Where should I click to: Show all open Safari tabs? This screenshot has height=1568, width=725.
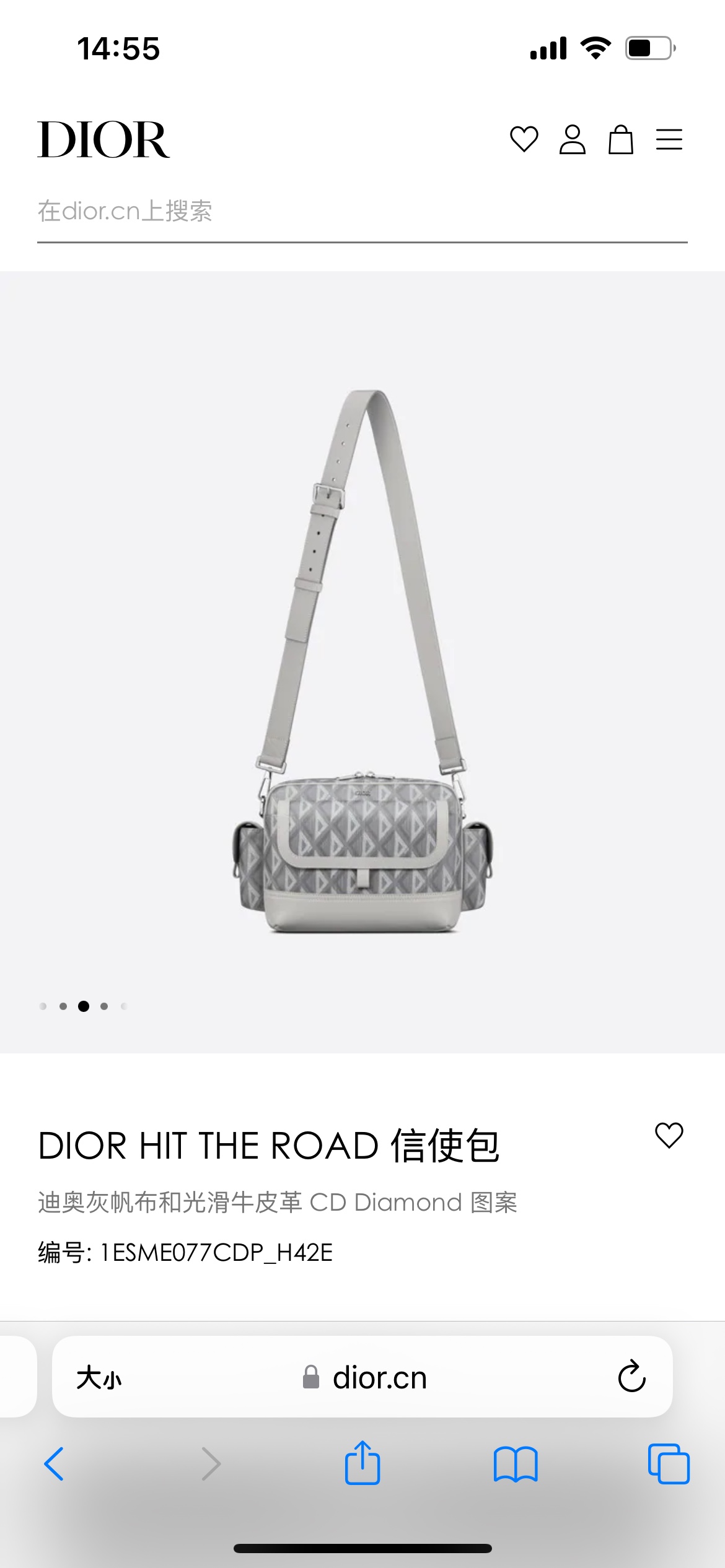pos(669,1464)
